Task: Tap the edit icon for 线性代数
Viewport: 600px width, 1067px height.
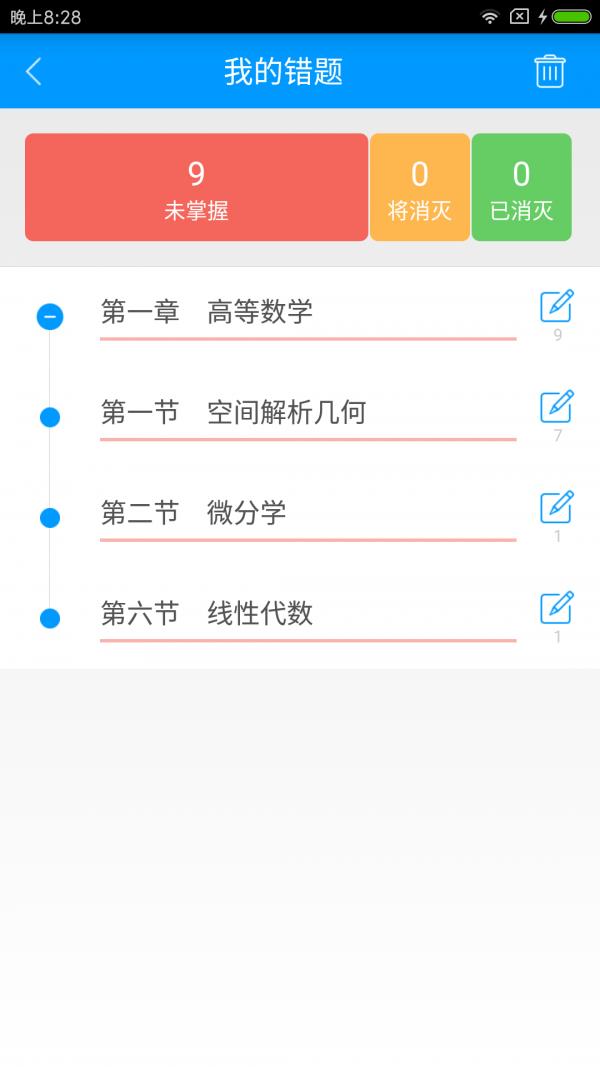Action: tap(557, 608)
